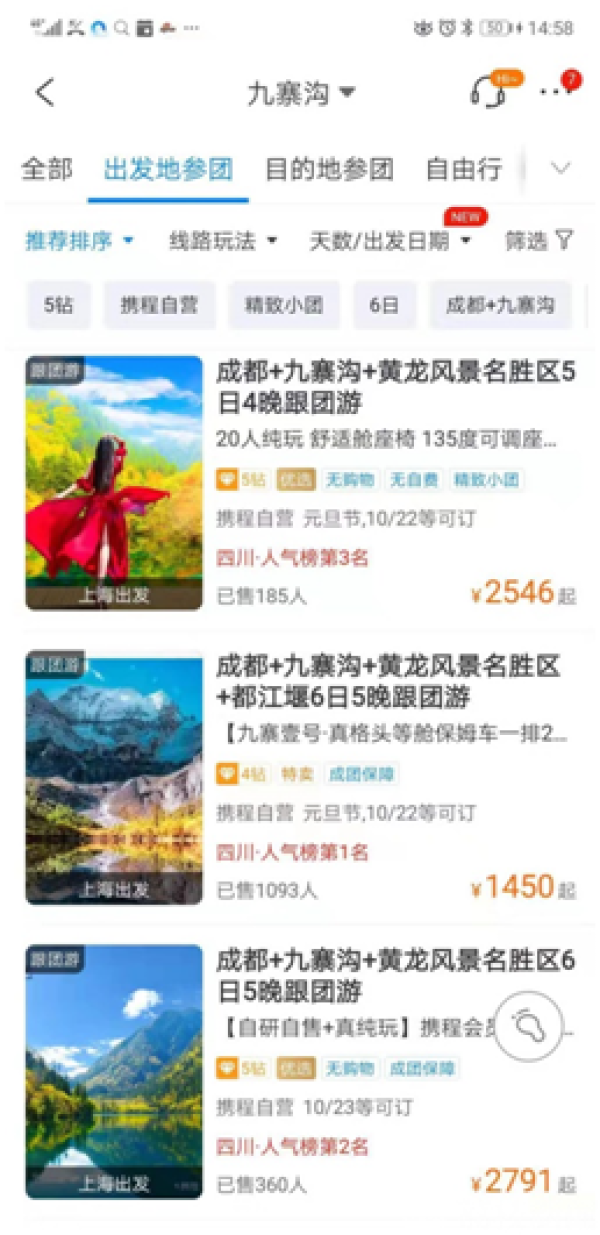The image size is (600, 1235).
Task: Select the 精致小团 filter chip
Action: click(284, 305)
